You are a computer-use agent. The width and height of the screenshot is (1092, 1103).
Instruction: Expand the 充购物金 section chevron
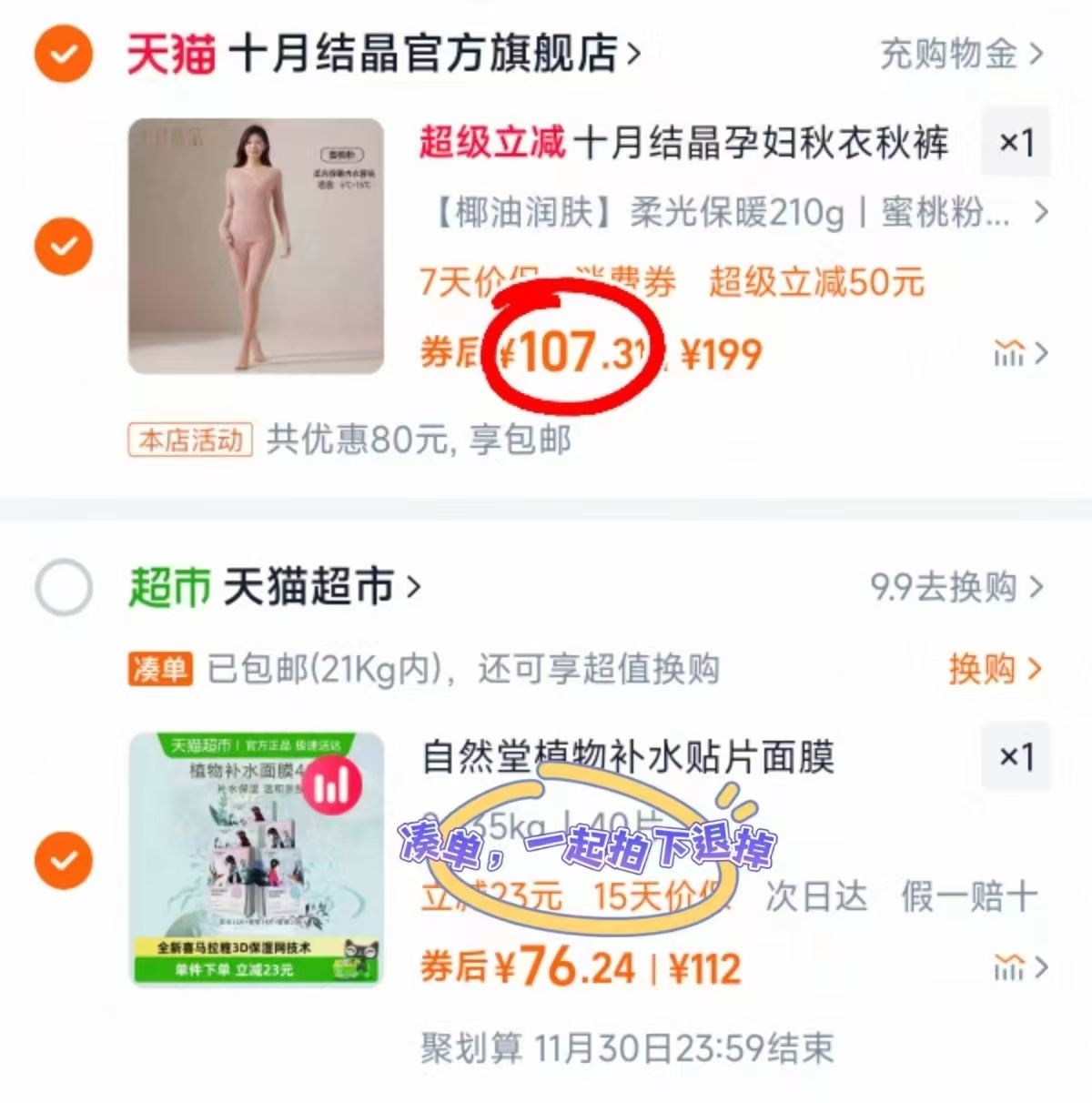point(1036,55)
